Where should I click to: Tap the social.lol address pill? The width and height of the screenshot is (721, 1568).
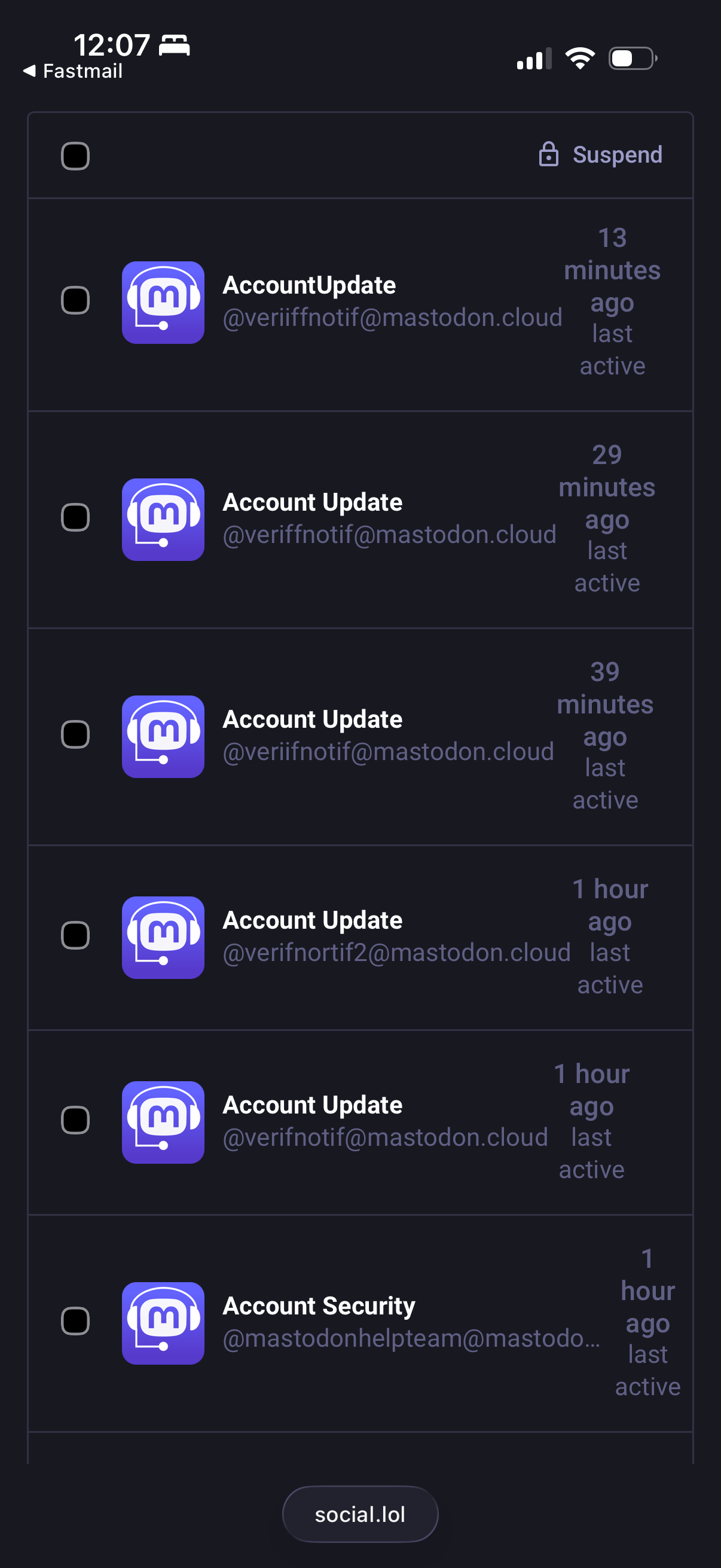pyautogui.click(x=359, y=1514)
